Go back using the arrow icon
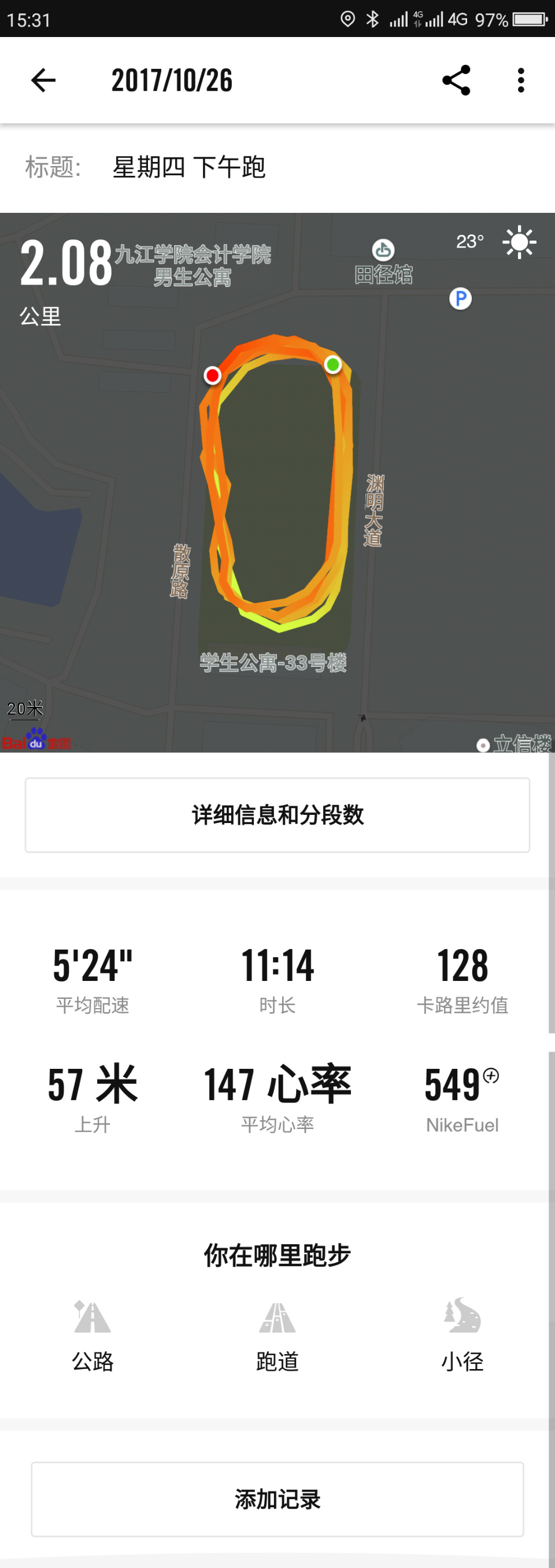555x1568 pixels. tap(43, 80)
